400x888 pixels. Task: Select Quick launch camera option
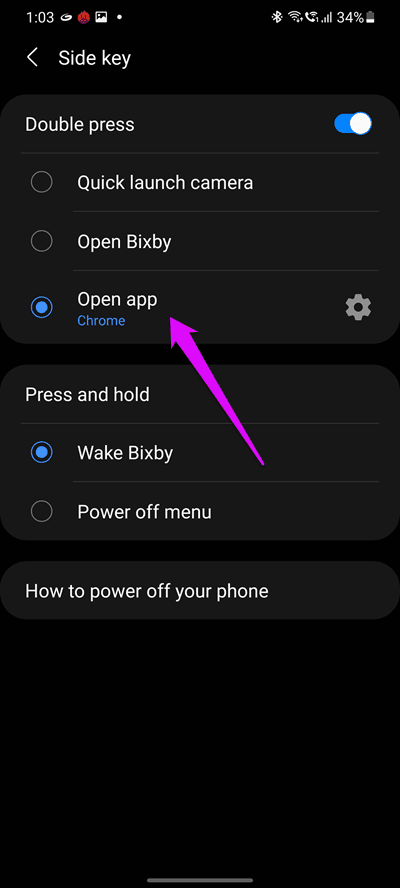click(199, 182)
